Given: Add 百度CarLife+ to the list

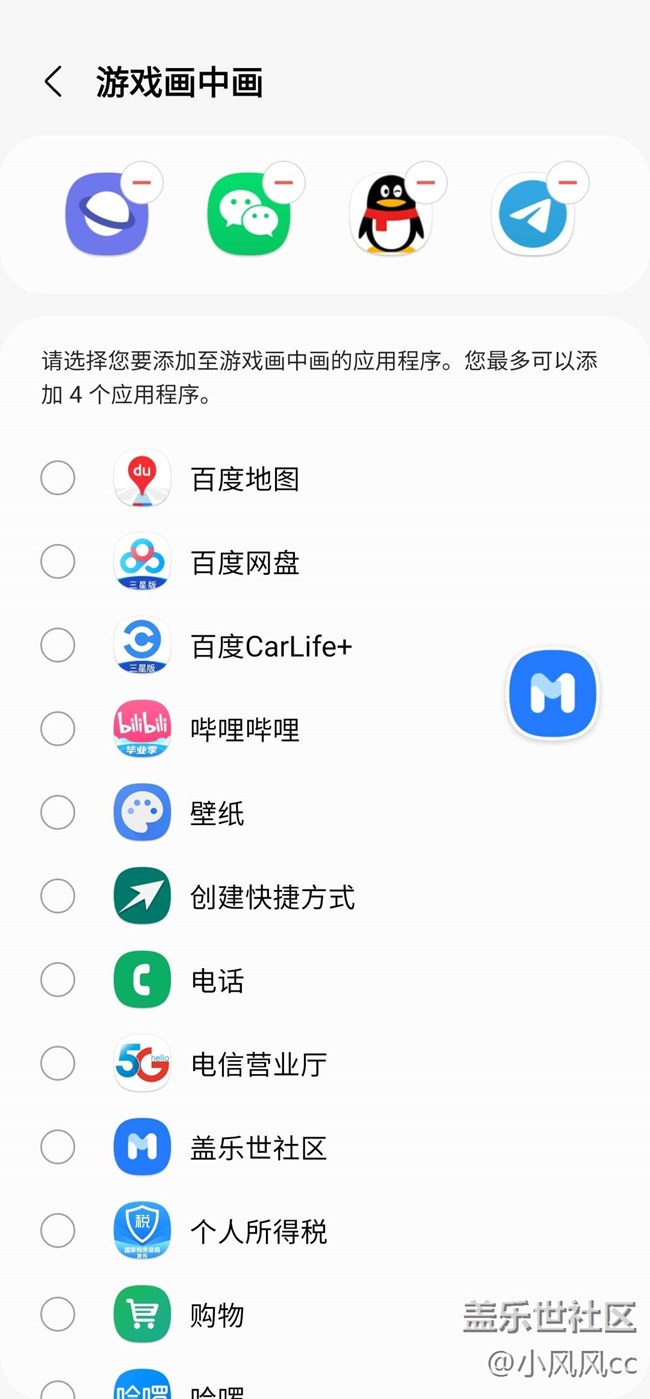Looking at the screenshot, I should (58, 646).
